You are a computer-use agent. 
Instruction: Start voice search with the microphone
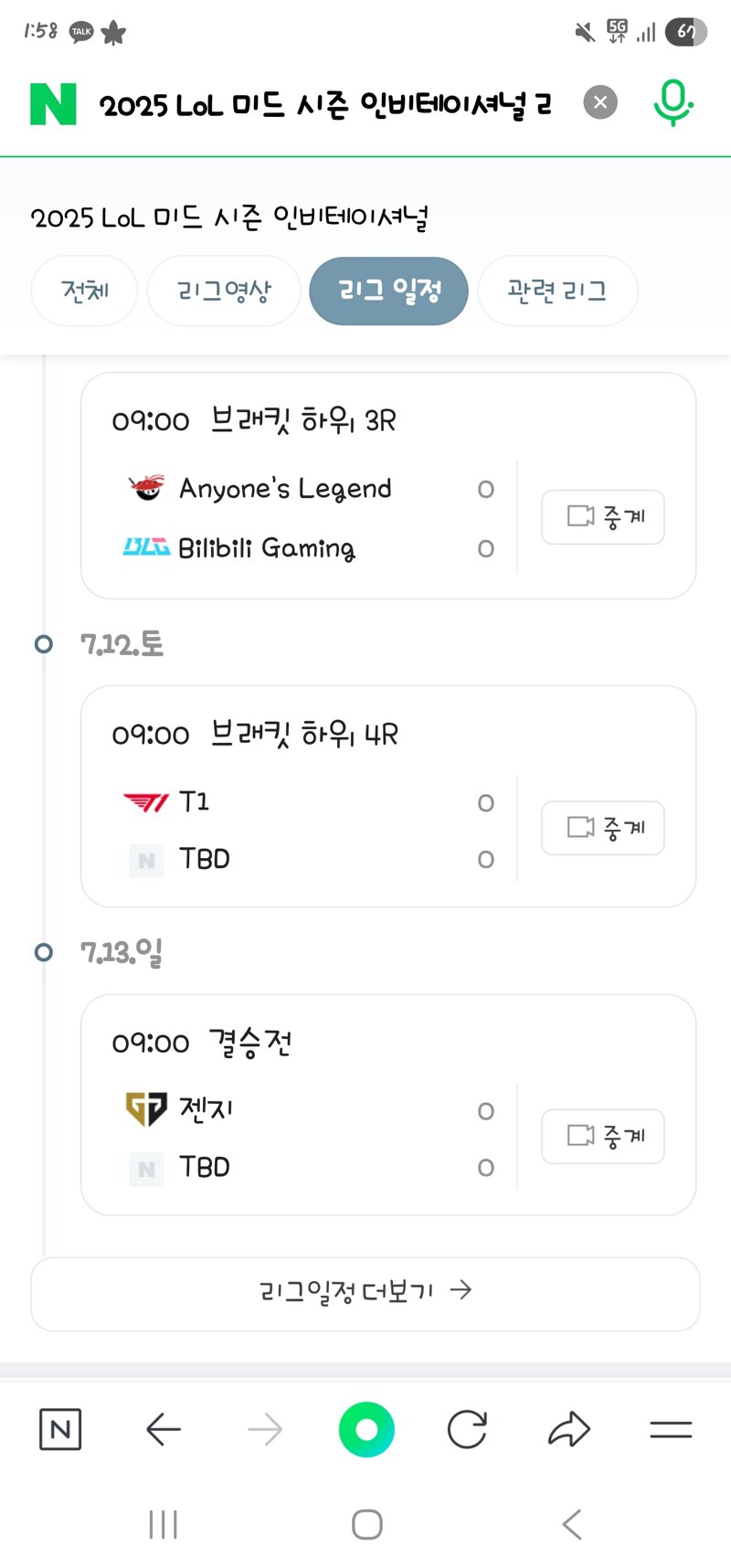673,102
